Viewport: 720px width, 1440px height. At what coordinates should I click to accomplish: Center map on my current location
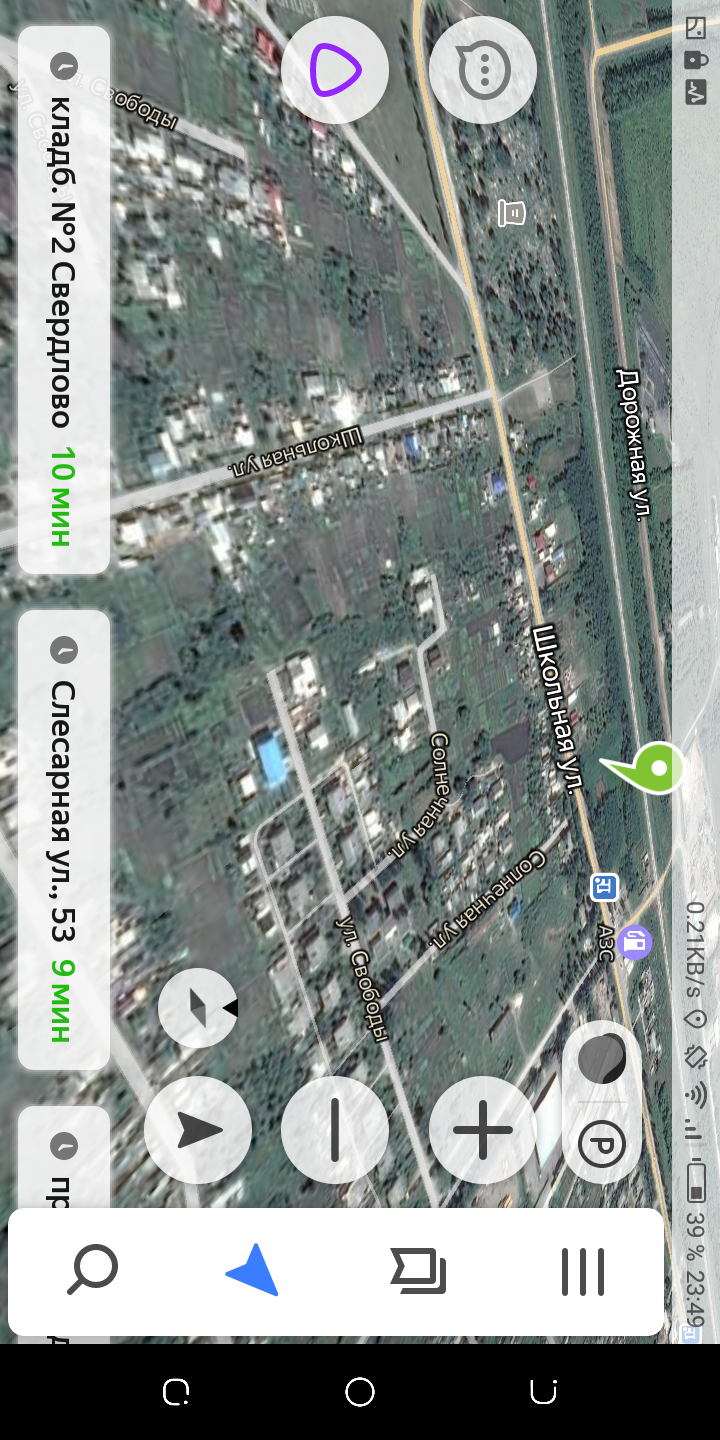198,1131
